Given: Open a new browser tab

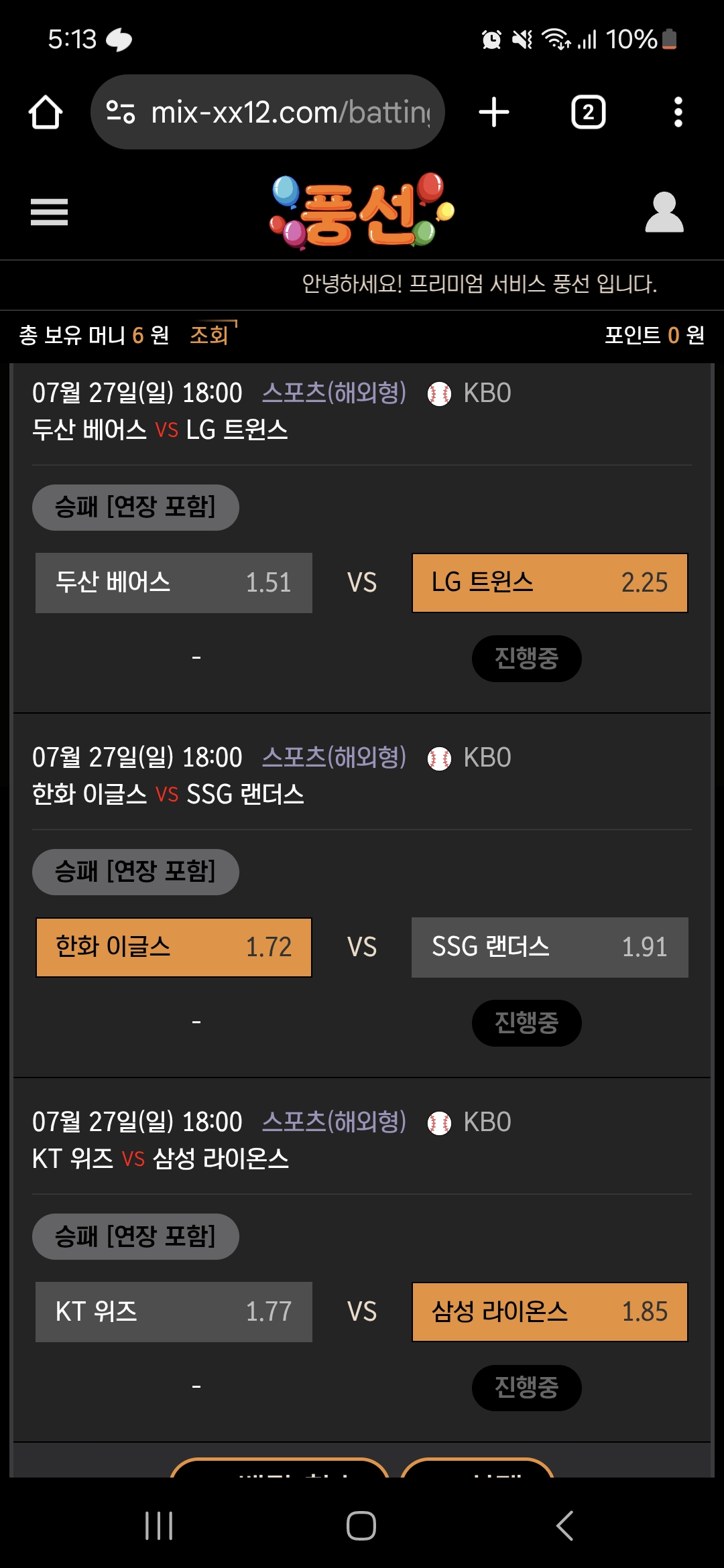Looking at the screenshot, I should point(494,112).
